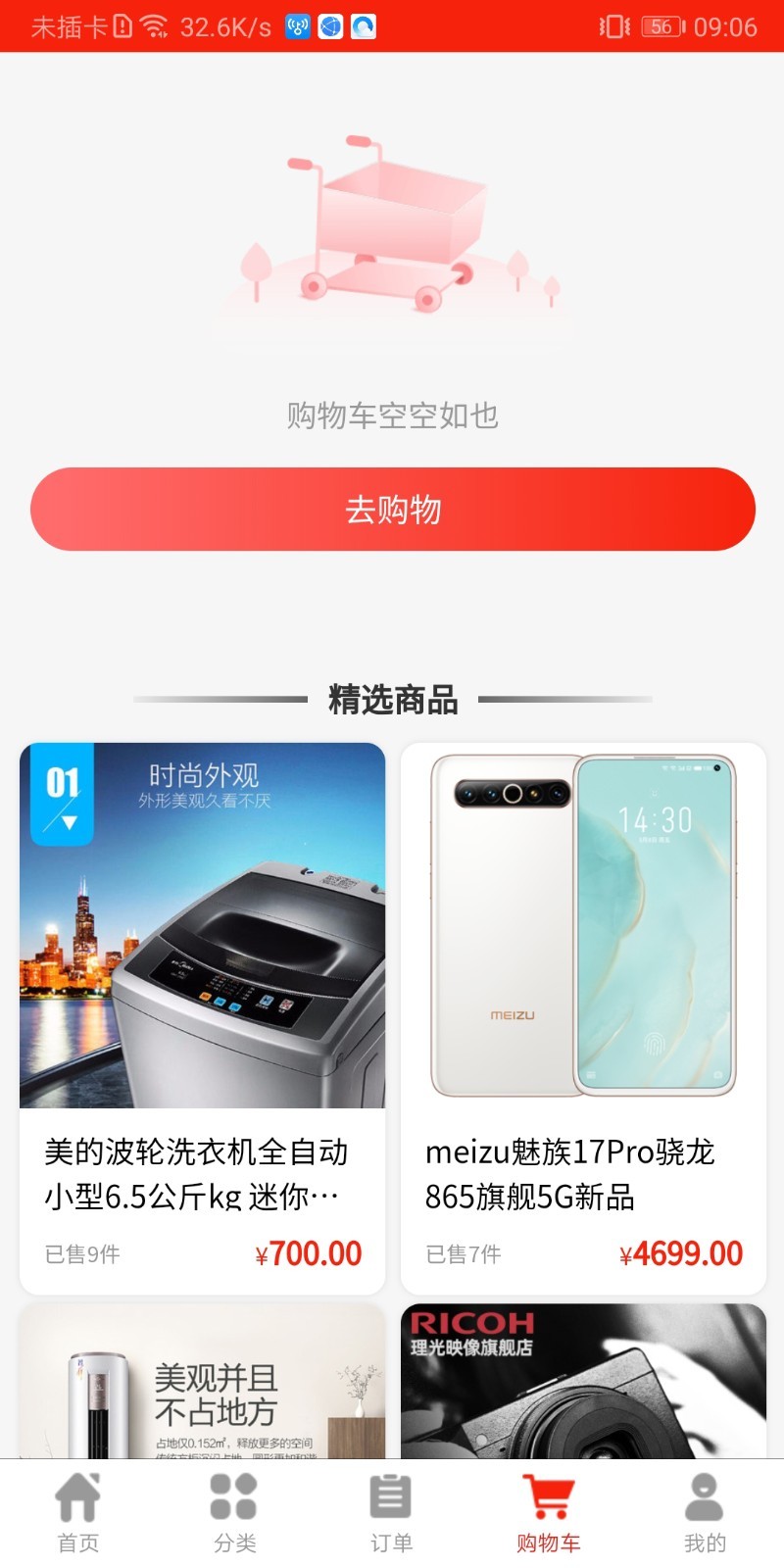
Task: Tap the 去购物 button
Action: (392, 510)
